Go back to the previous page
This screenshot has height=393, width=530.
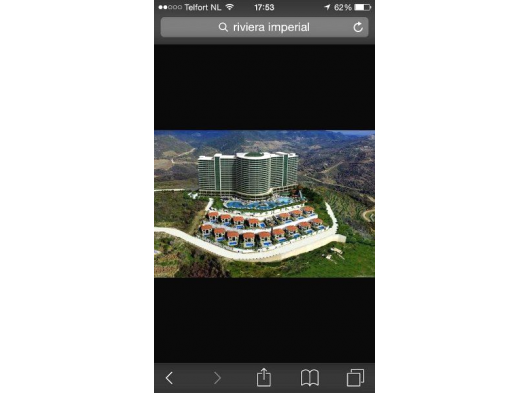click(169, 378)
